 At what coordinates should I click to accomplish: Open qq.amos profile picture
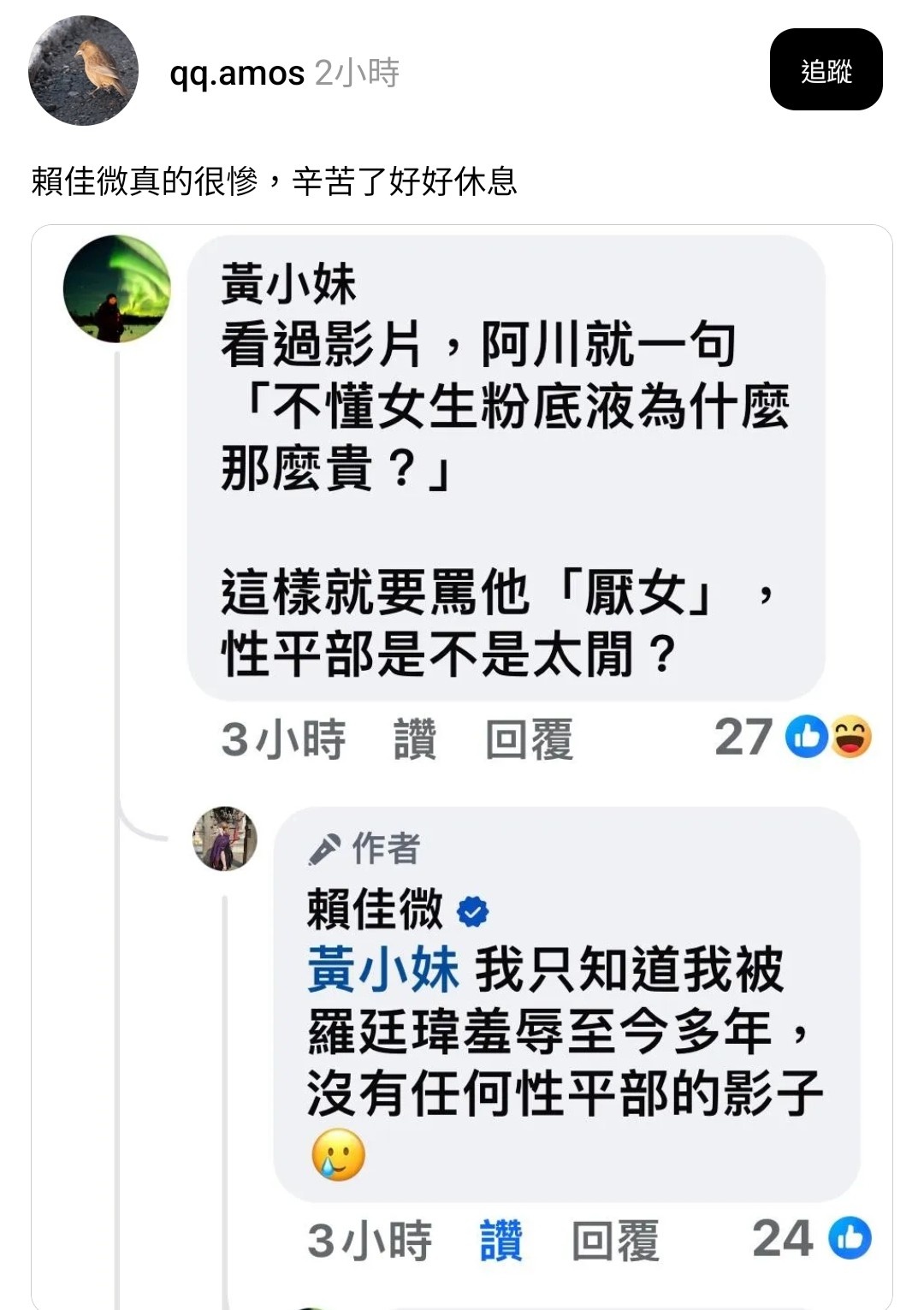point(83,71)
